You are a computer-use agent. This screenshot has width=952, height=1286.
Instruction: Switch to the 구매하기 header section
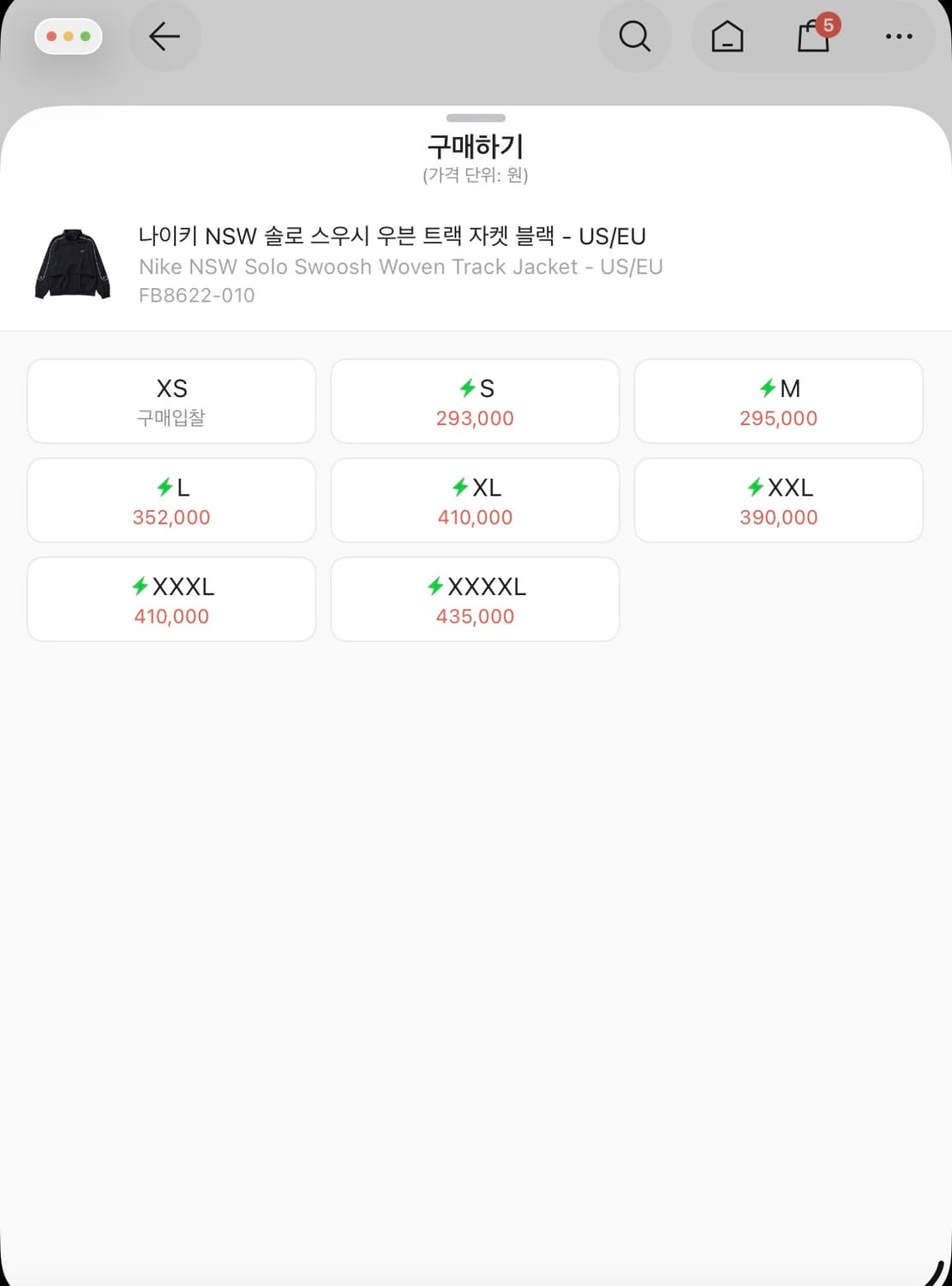click(x=476, y=147)
